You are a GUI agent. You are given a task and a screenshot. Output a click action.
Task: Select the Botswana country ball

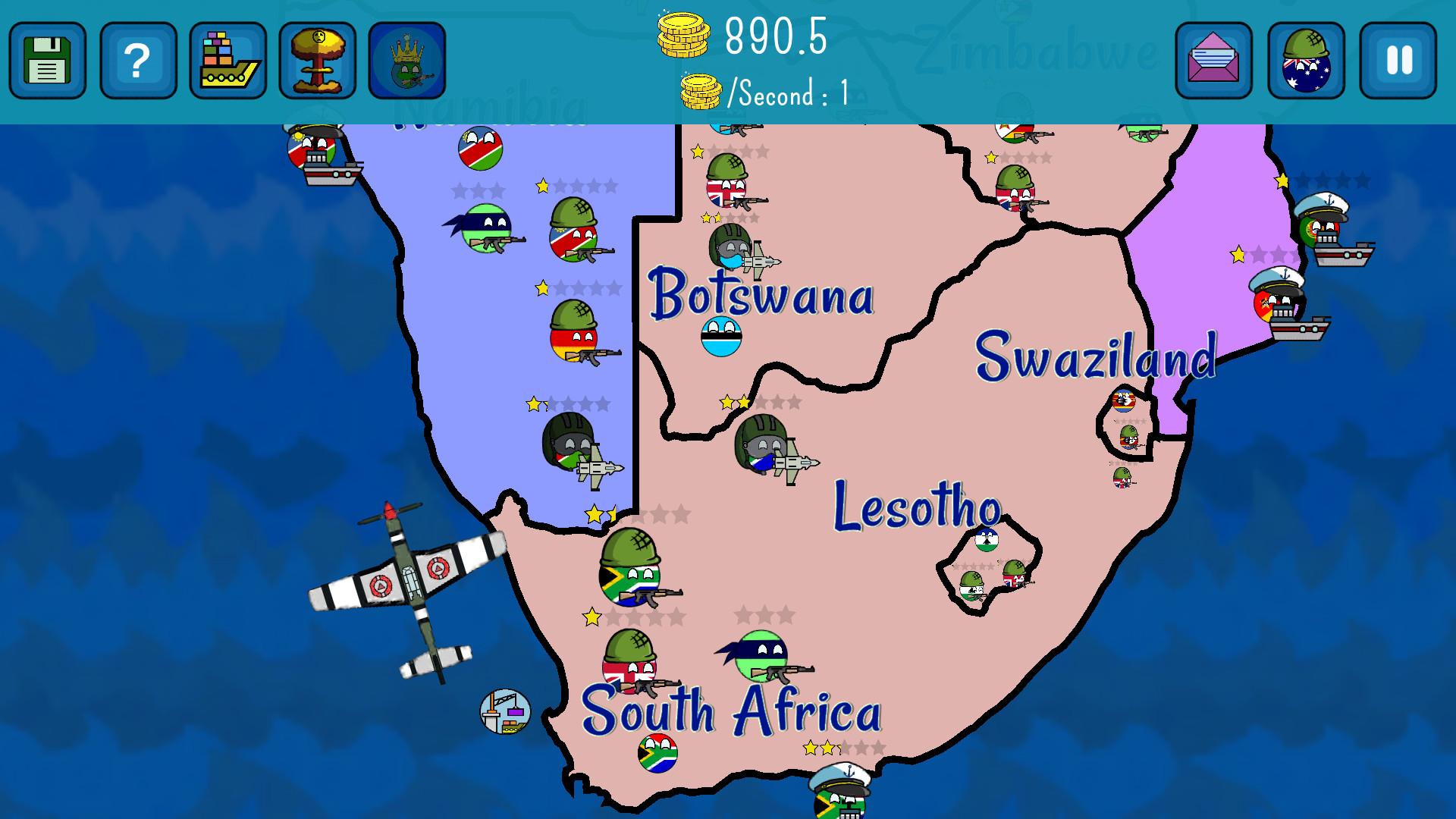pos(720,337)
